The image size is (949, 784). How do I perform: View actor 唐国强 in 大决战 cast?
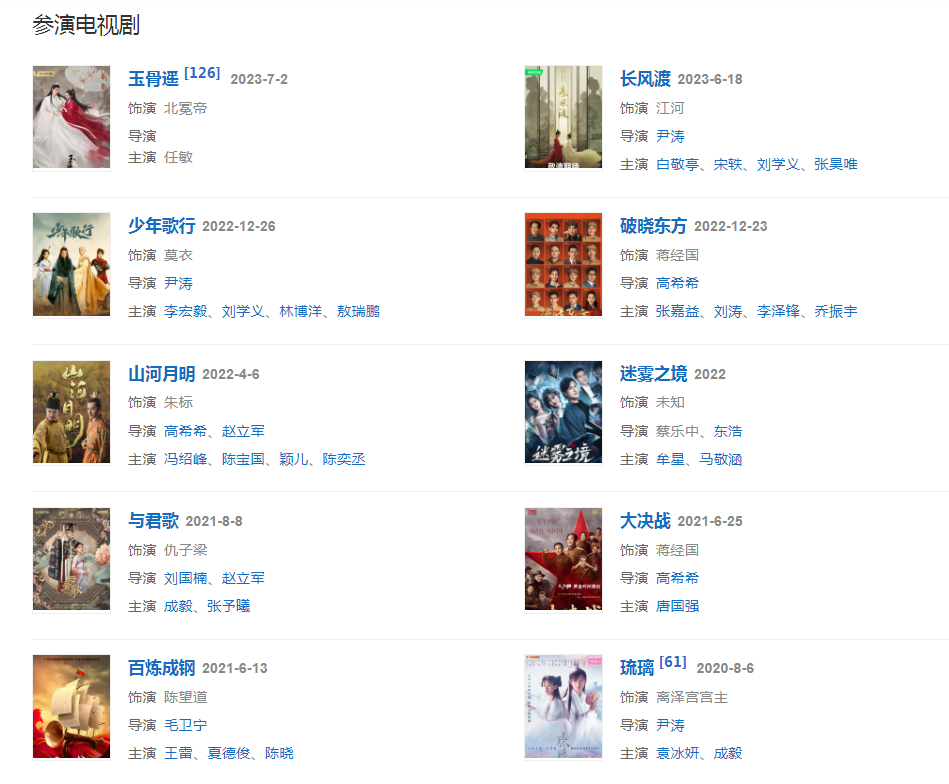[x=677, y=606]
